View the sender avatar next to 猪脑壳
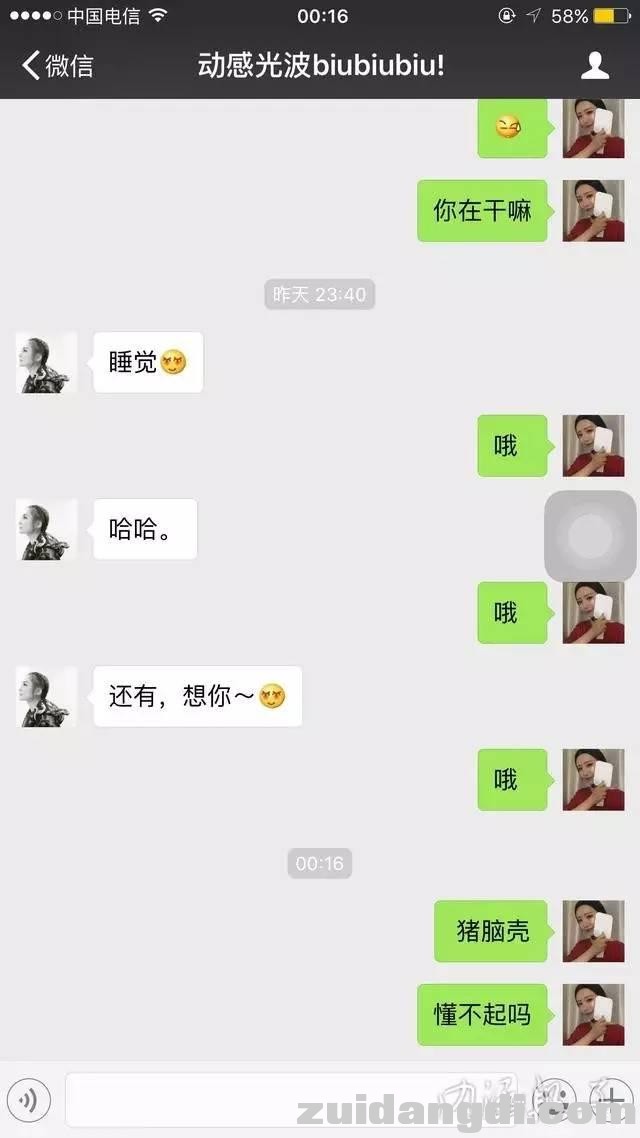640x1138 pixels. (x=593, y=931)
